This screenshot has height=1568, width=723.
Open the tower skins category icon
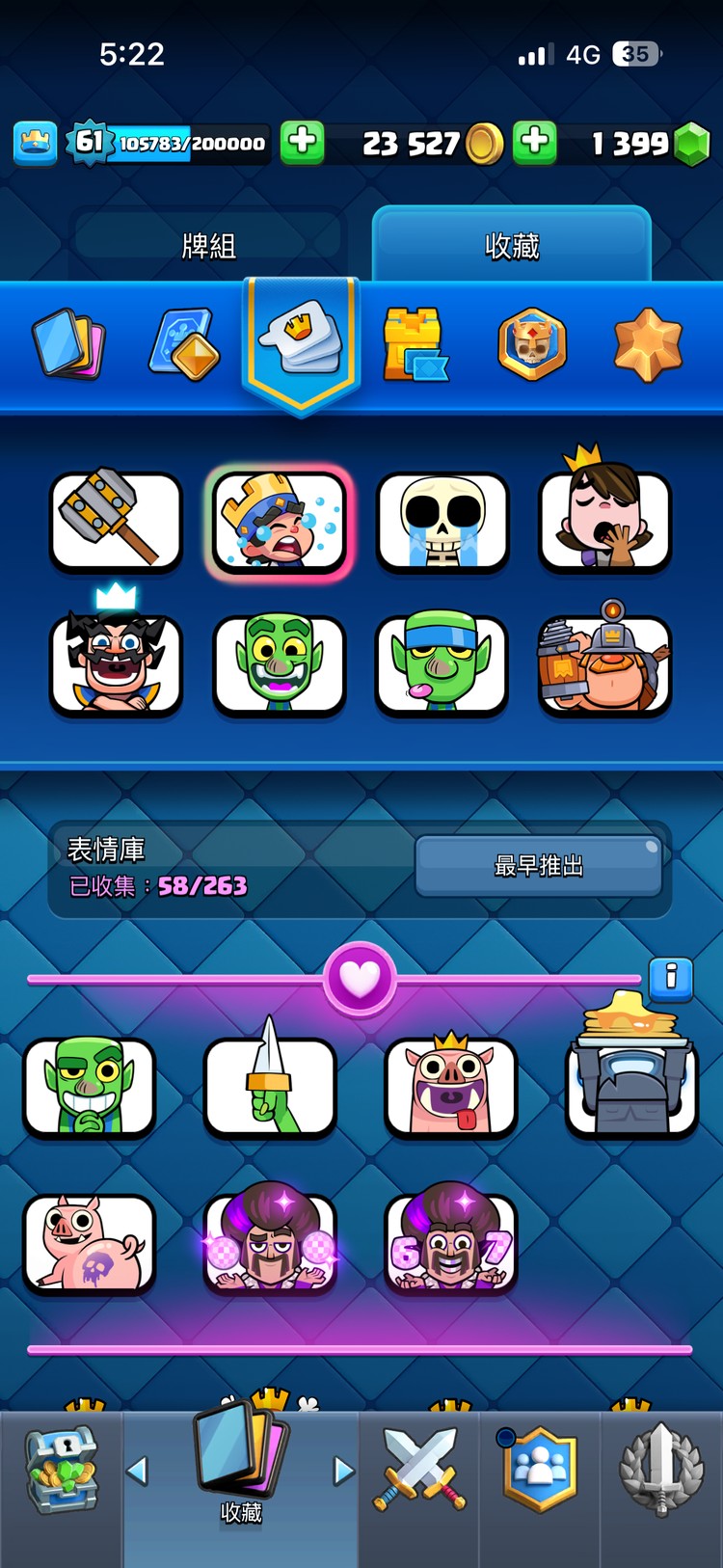[418, 343]
